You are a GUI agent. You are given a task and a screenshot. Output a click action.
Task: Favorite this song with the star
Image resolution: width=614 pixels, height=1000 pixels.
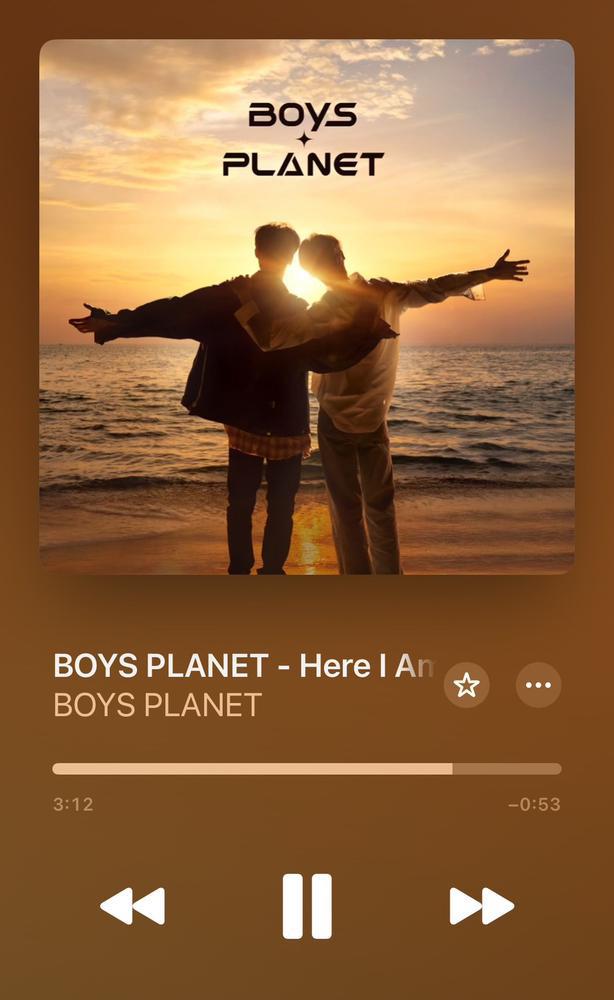(x=466, y=685)
